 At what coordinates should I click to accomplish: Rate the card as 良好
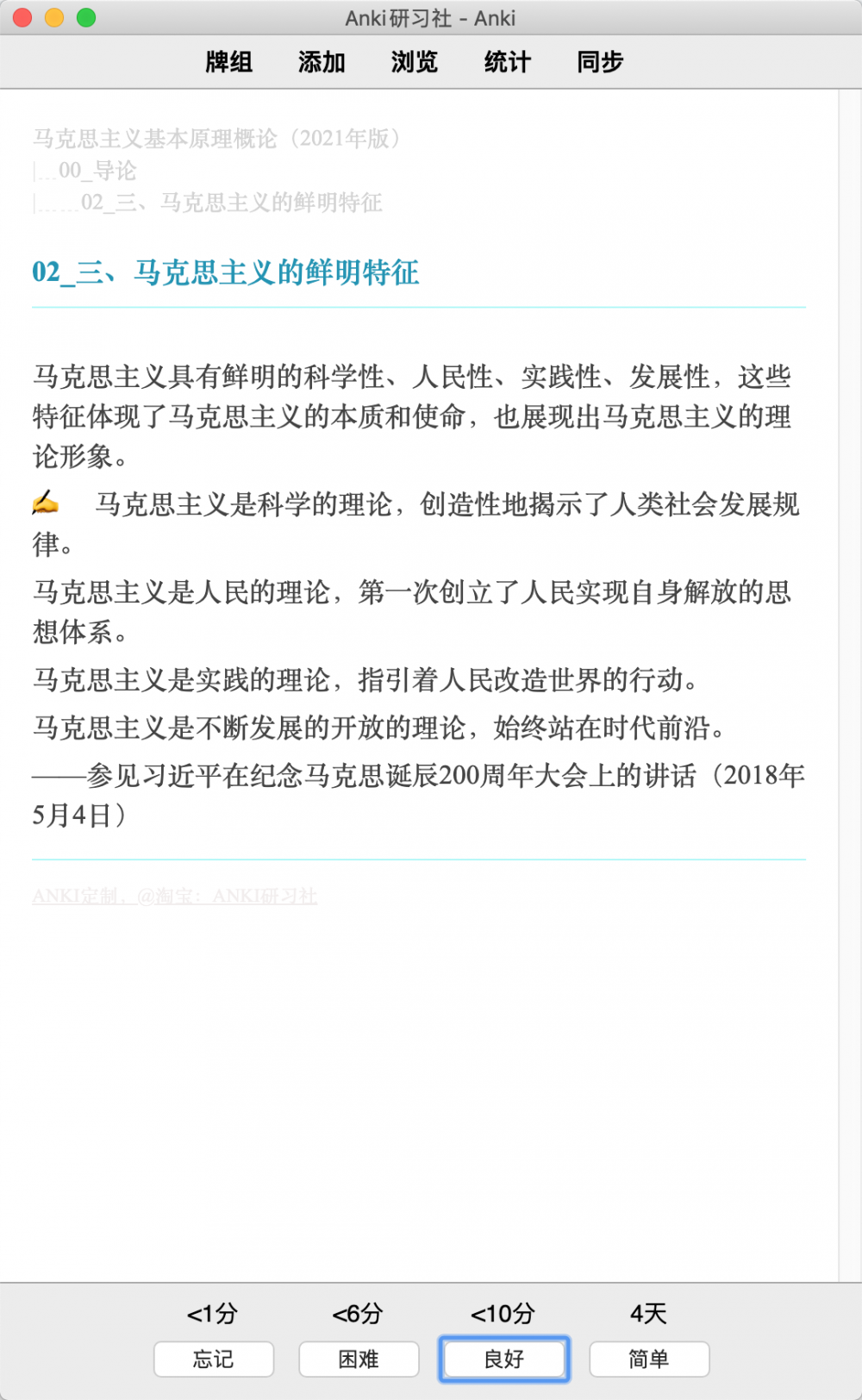504,1359
